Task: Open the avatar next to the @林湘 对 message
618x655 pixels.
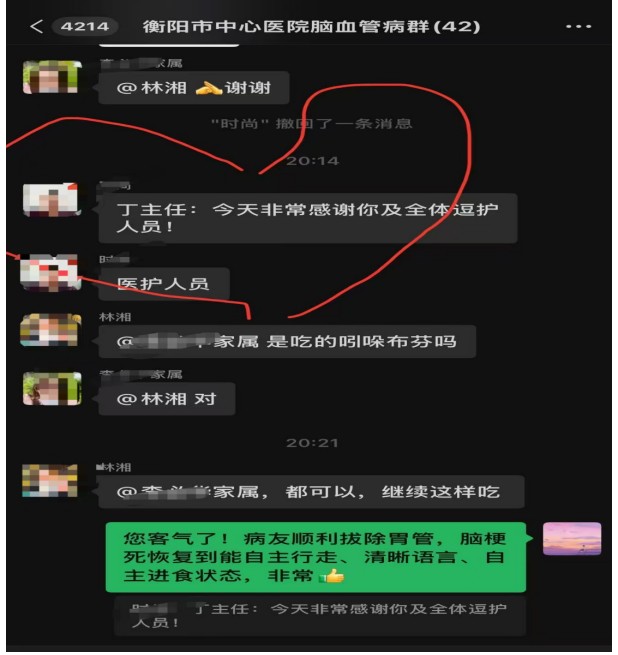Action: point(50,387)
